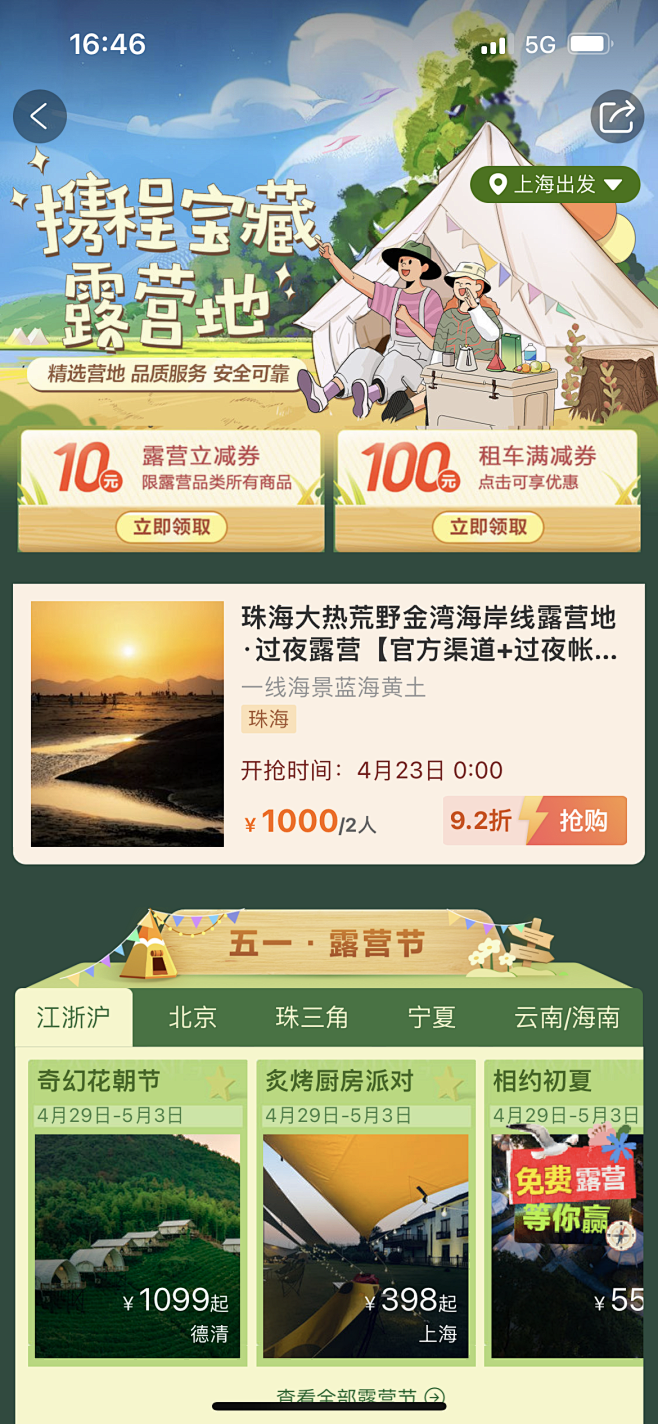Switch to the 云南/海南 tab
The width and height of the screenshot is (658, 1424).
tap(566, 1018)
